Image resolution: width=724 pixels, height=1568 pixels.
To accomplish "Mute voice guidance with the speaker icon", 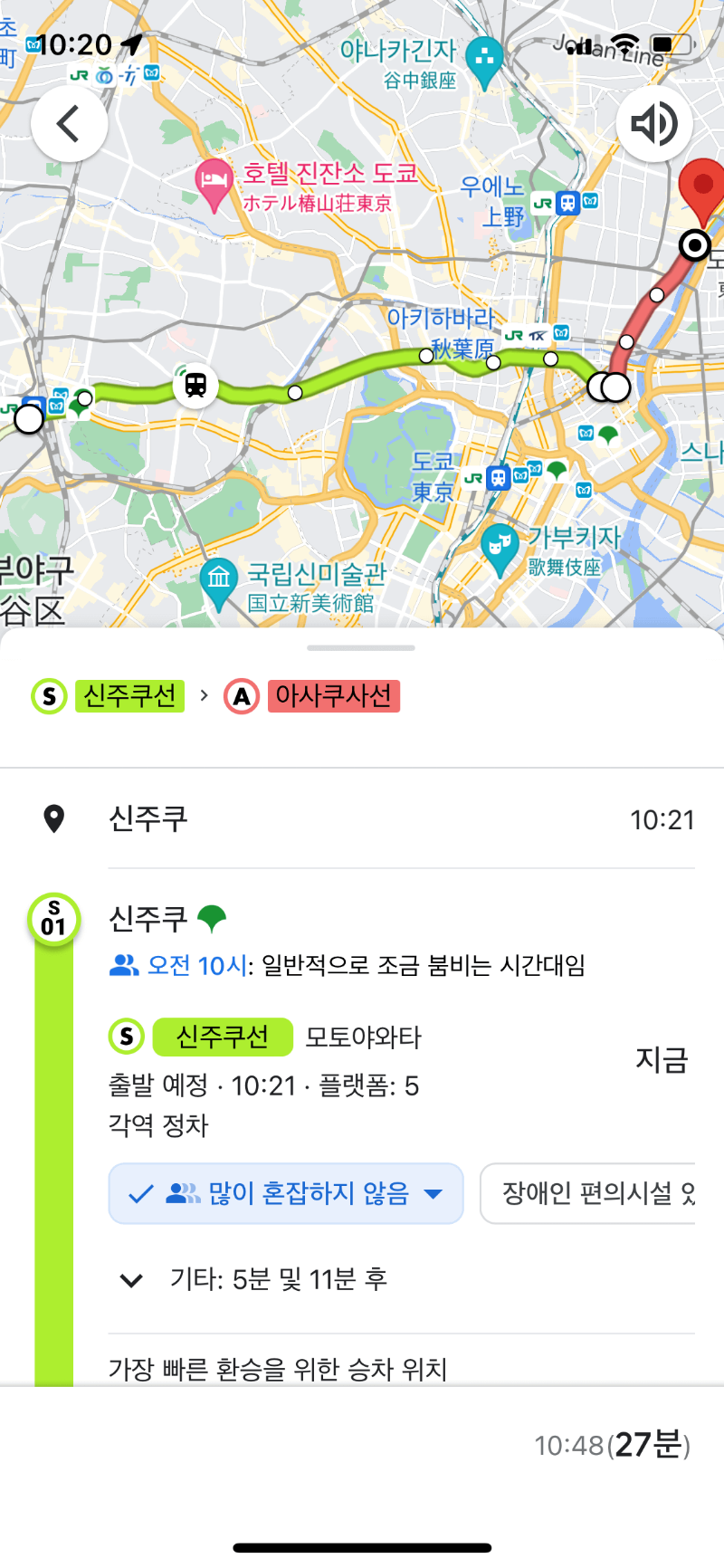I will pyautogui.click(x=654, y=124).
